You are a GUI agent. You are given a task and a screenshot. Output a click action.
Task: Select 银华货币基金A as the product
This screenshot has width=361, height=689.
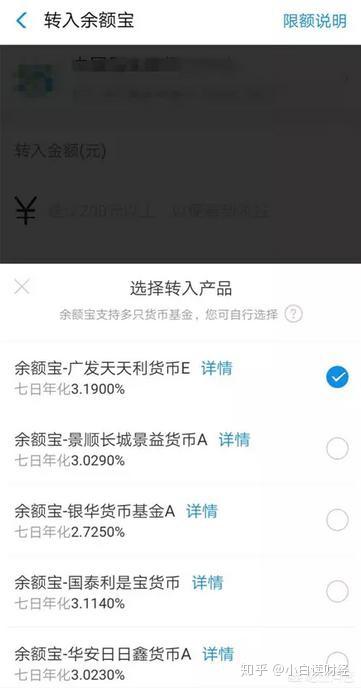337,520
